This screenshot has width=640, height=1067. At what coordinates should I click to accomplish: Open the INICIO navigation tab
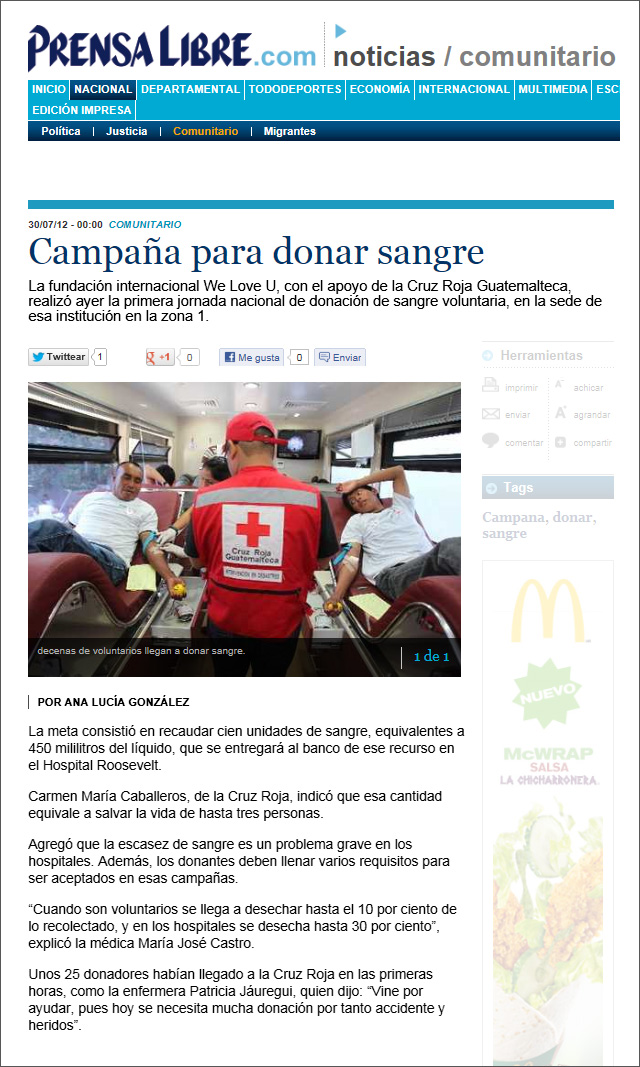[49, 89]
